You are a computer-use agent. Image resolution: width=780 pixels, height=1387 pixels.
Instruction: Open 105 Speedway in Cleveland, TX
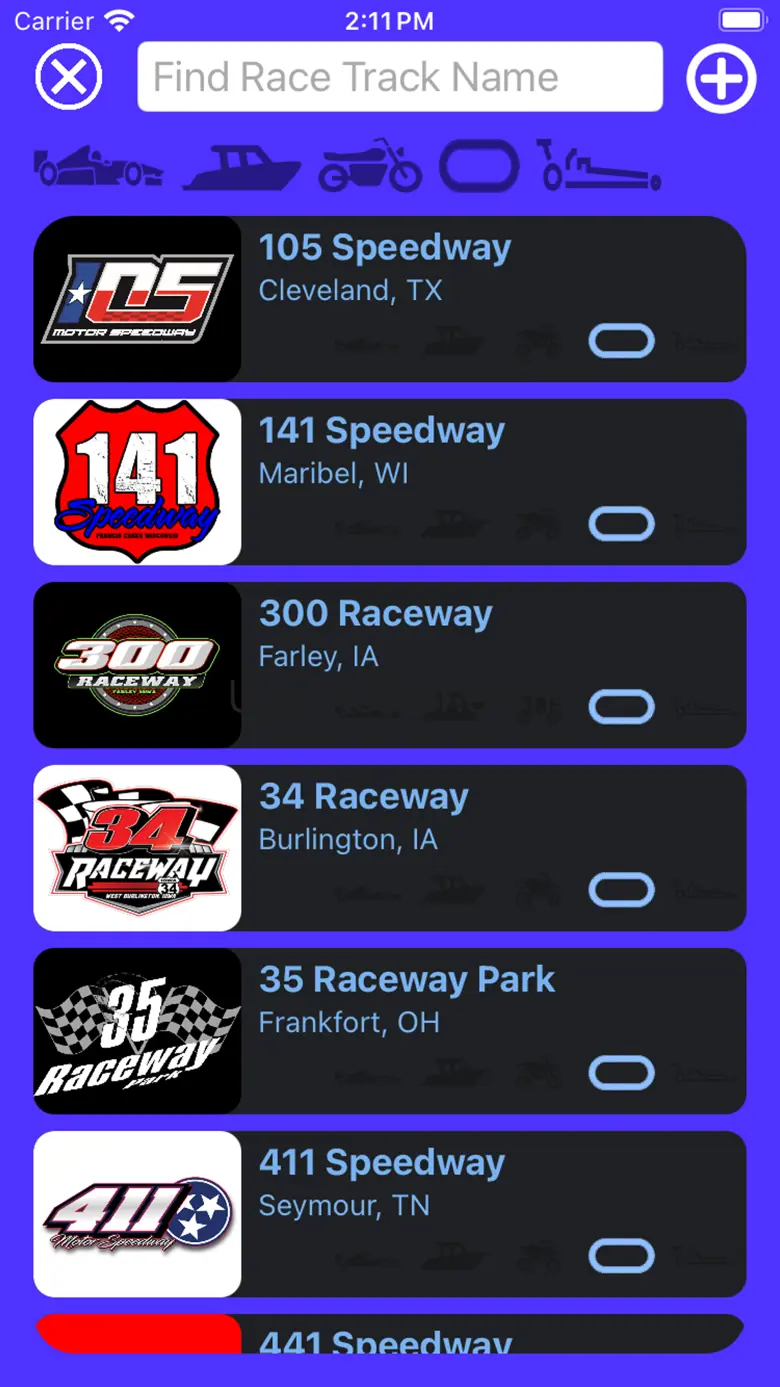tap(390, 299)
